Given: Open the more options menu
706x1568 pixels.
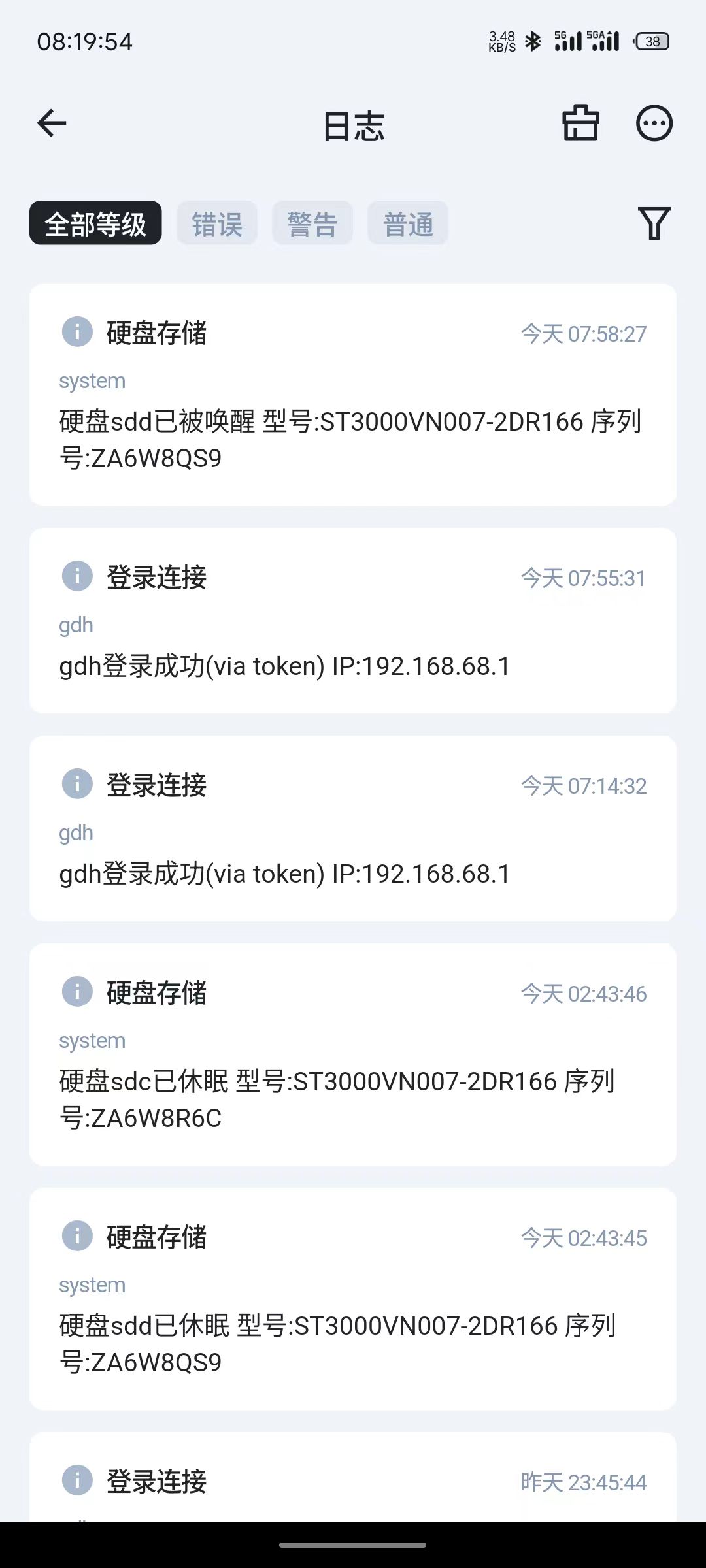Looking at the screenshot, I should click(x=654, y=123).
